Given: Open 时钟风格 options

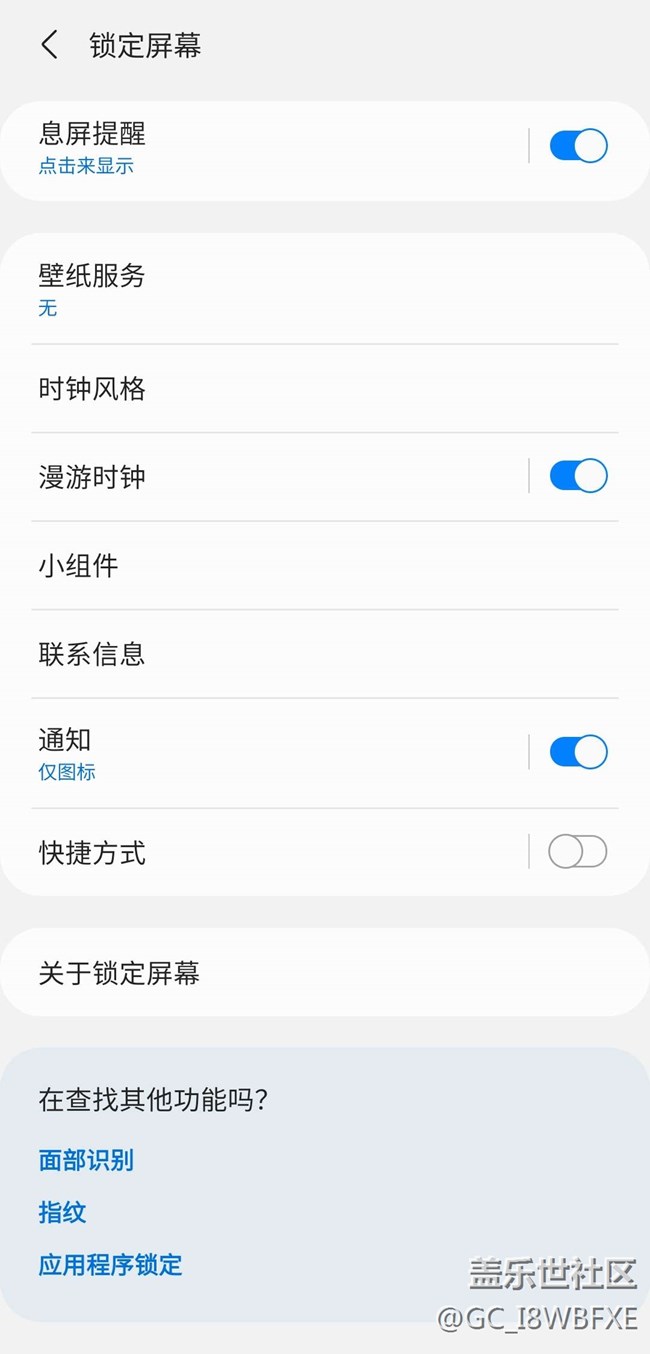Looking at the screenshot, I should coord(300,388).
